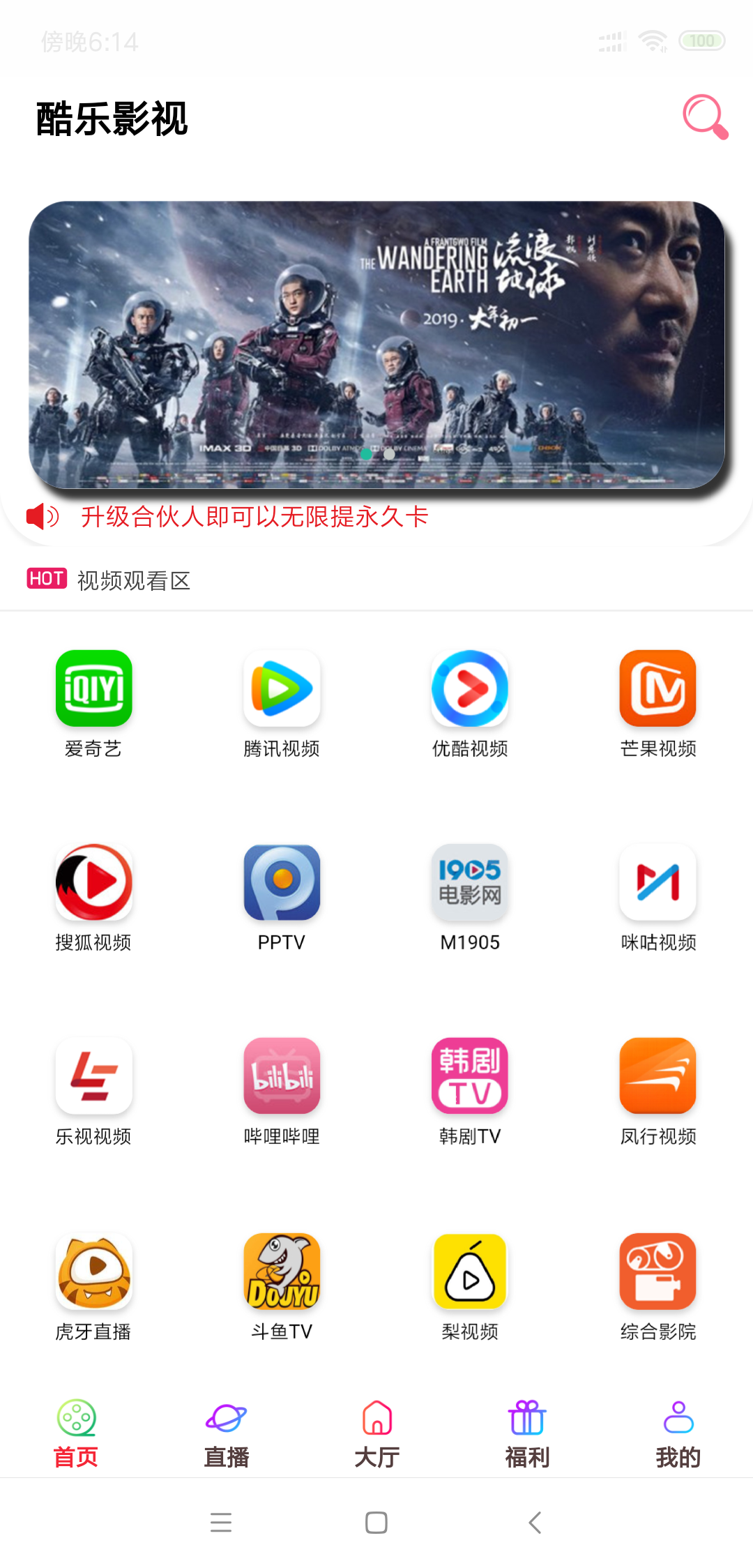This screenshot has width=753, height=1568.
Task: Open the Wandering Earth banner
Action: coord(376,345)
